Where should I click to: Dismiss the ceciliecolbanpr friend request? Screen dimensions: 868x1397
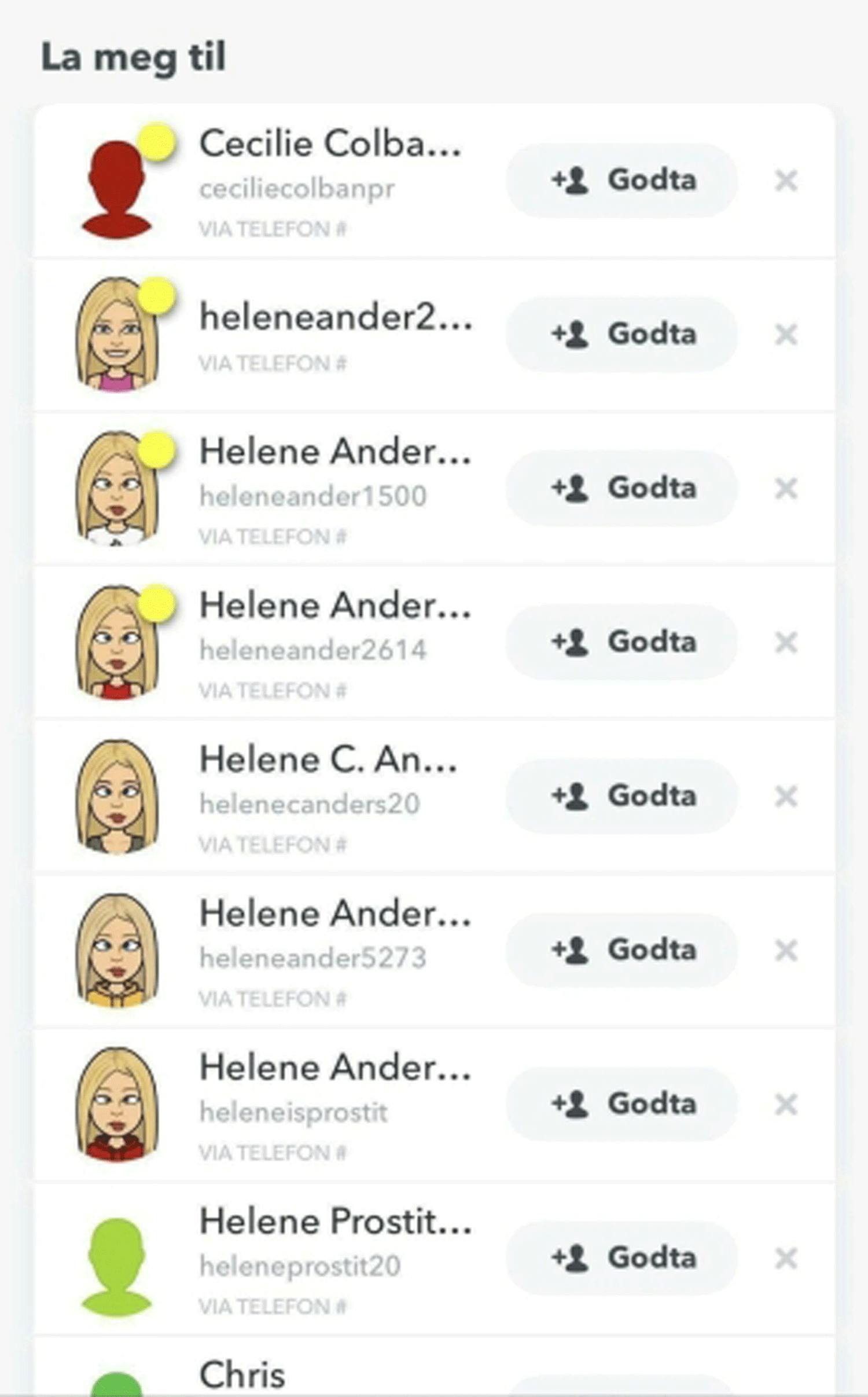point(786,181)
